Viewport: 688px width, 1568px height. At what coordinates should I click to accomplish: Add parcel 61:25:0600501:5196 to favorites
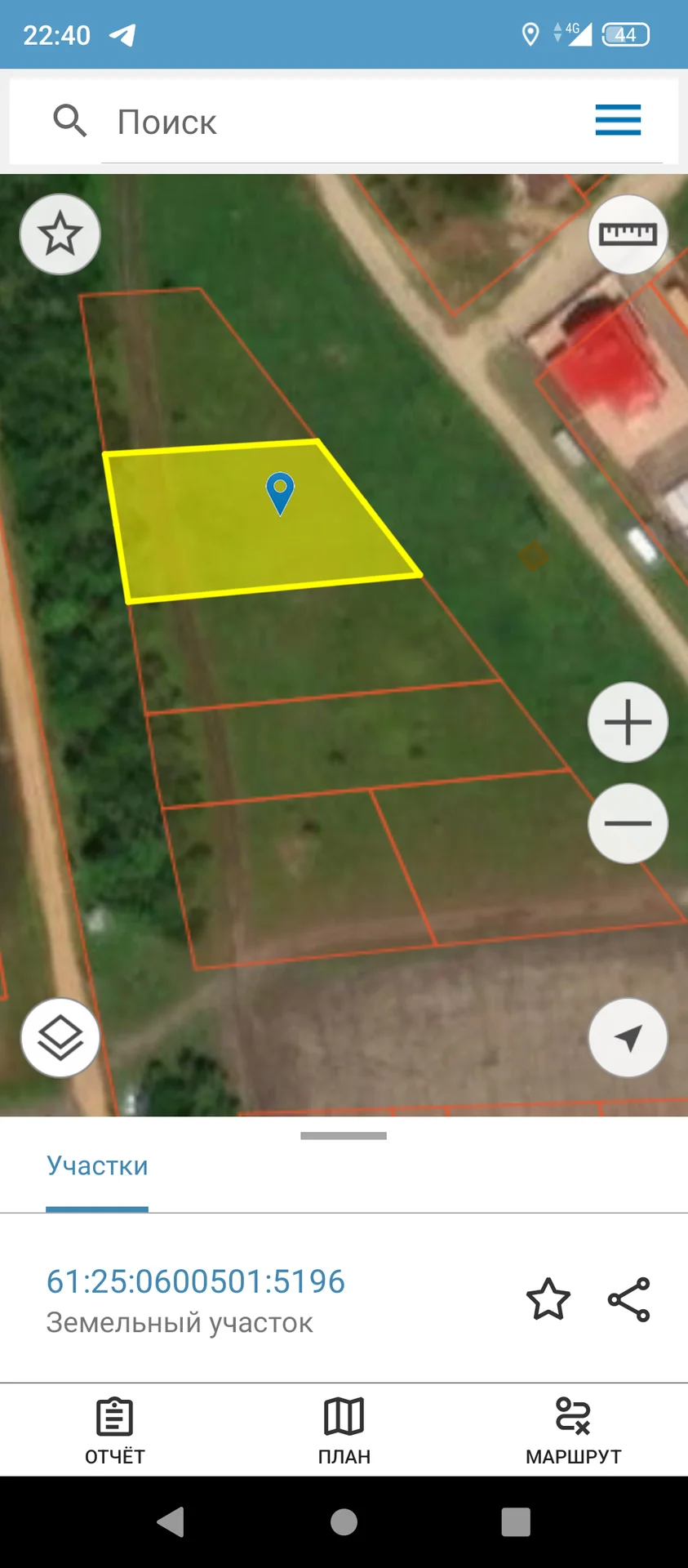click(x=548, y=1299)
